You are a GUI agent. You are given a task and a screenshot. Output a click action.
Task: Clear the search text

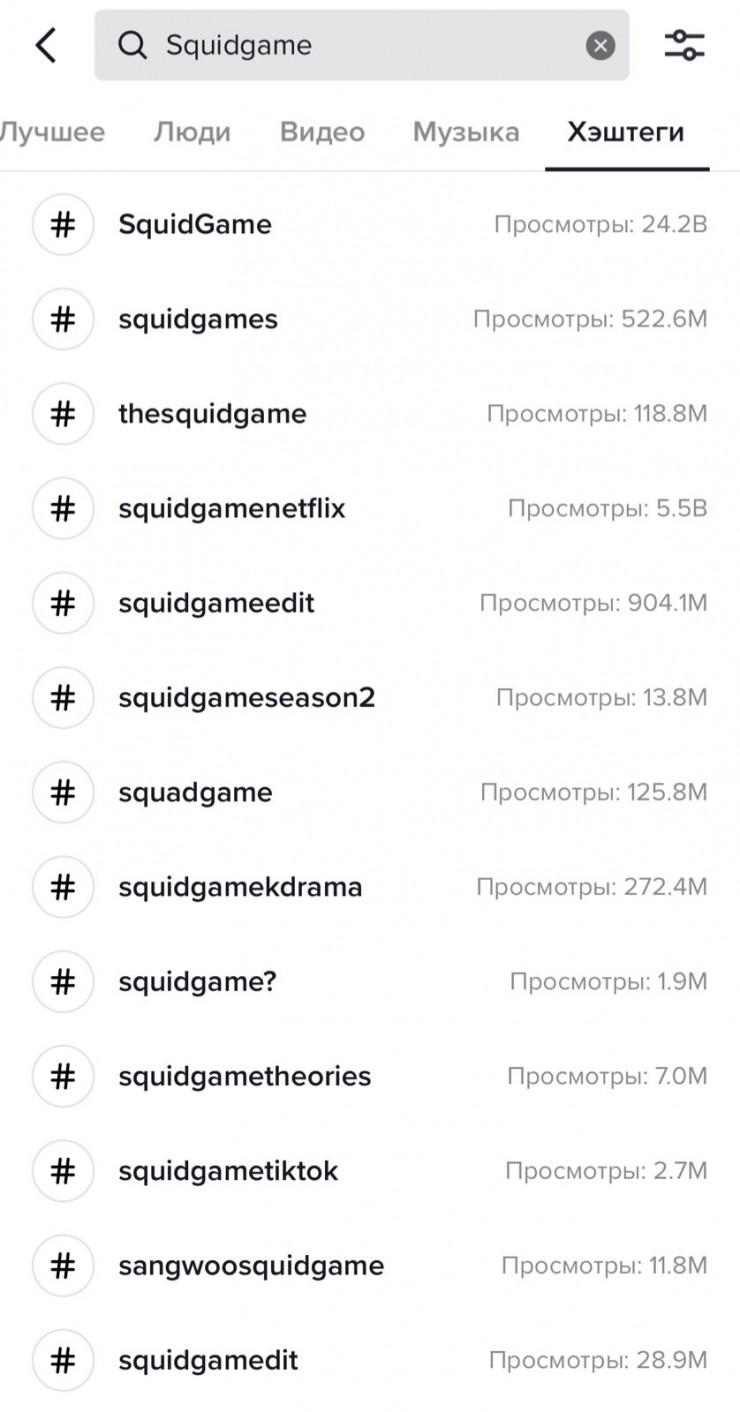click(600, 45)
